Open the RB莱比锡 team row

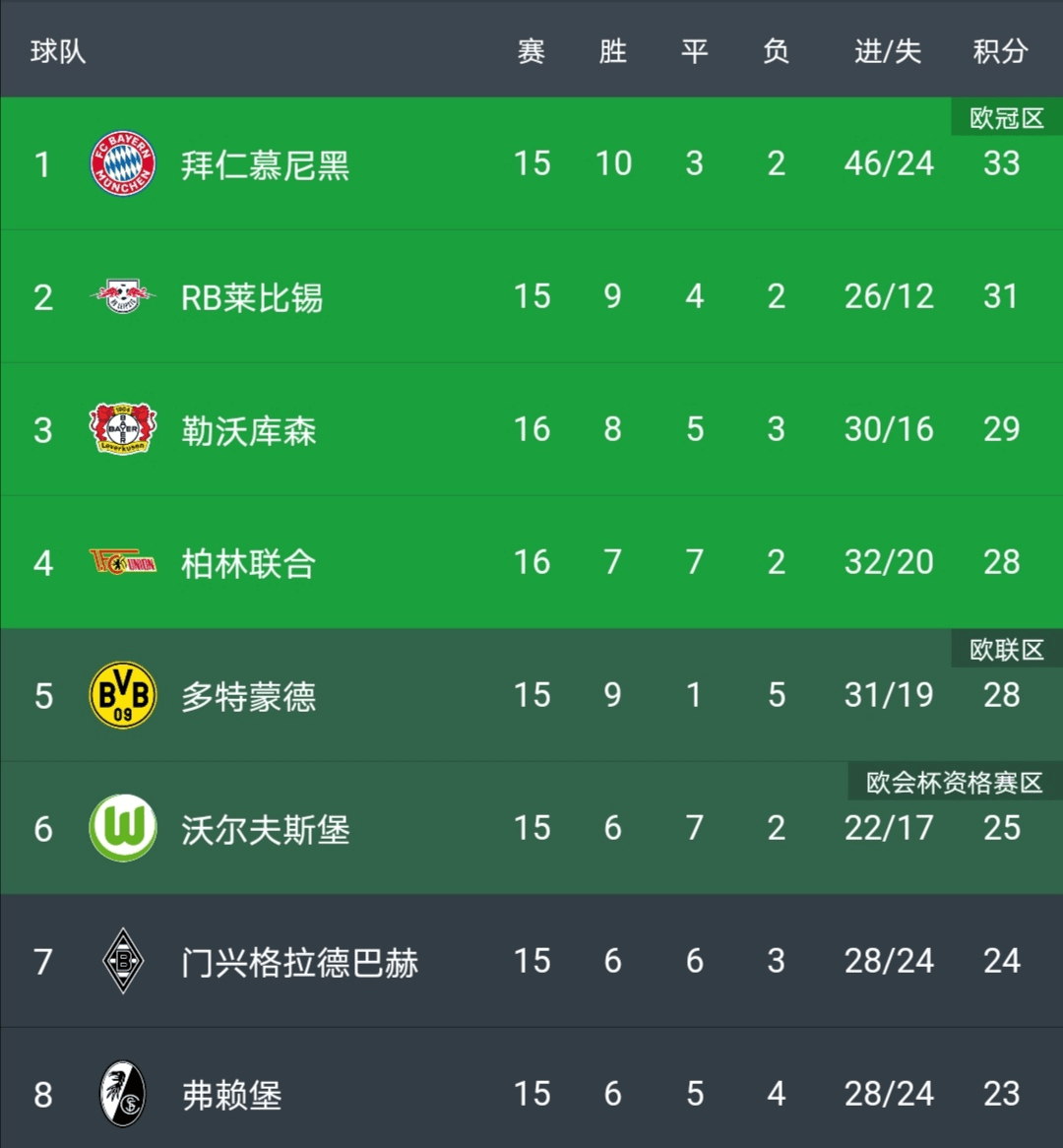tap(252, 297)
